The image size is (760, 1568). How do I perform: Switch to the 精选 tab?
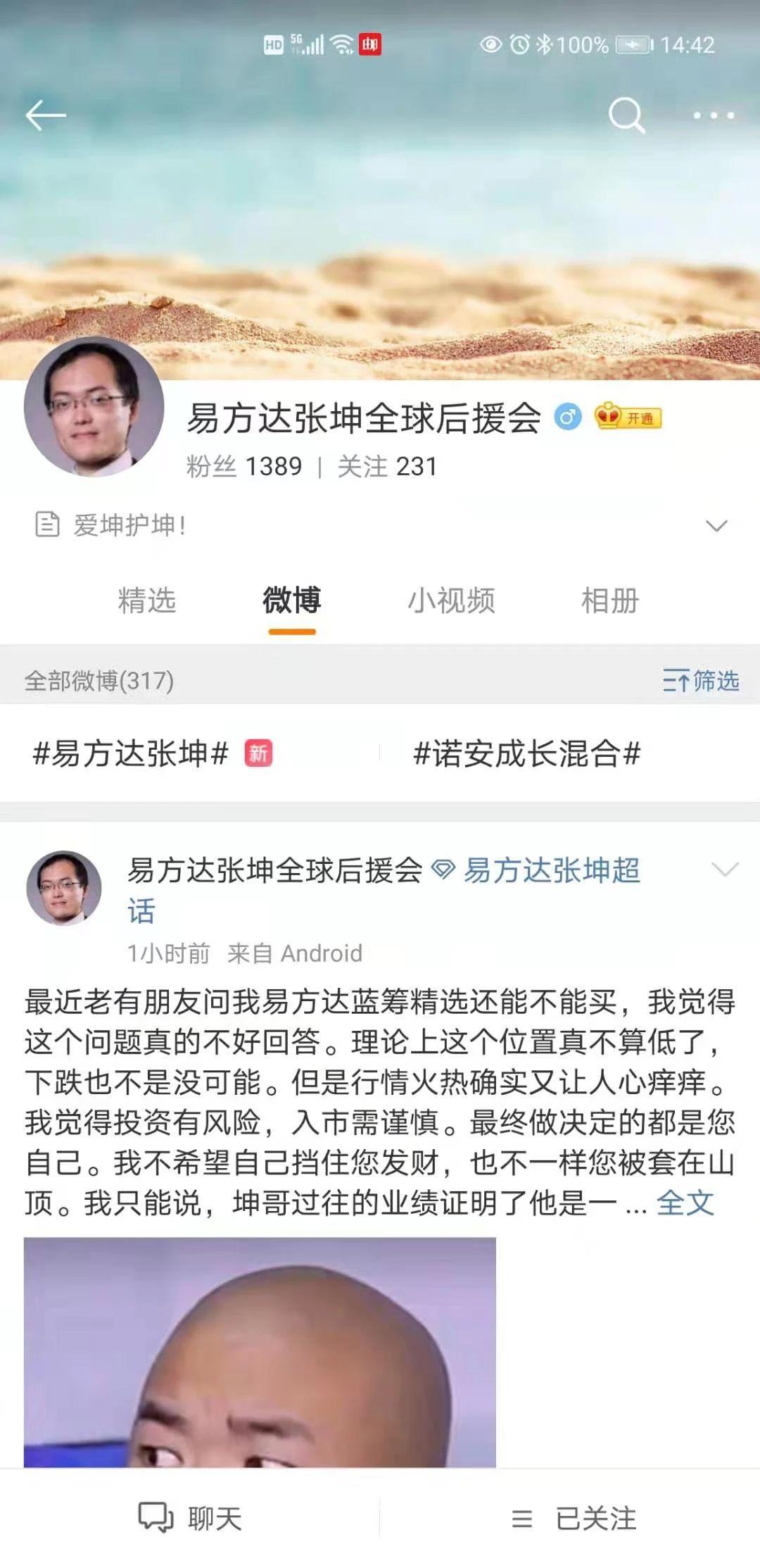point(147,601)
